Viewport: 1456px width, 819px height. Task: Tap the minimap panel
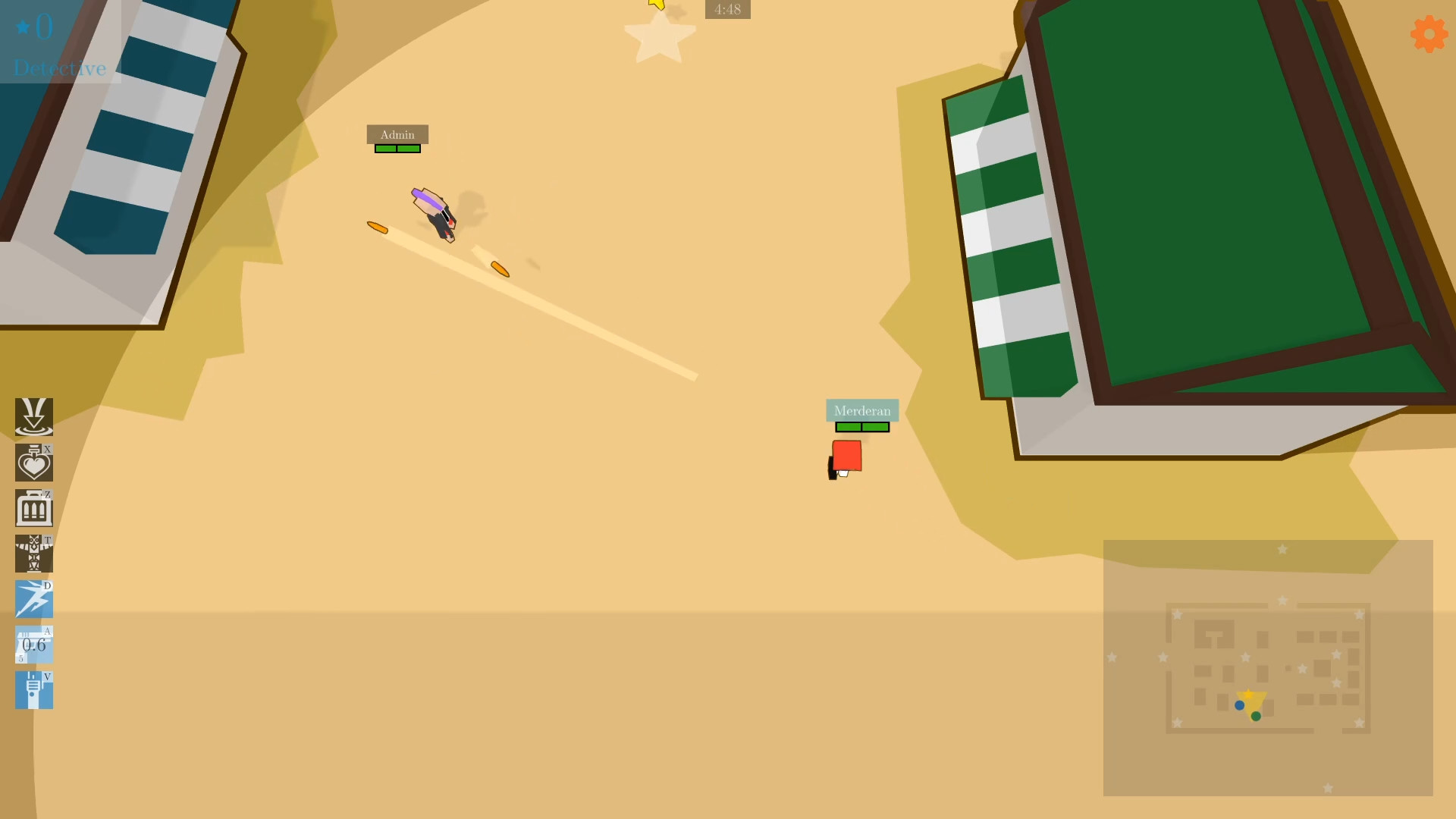(x=1267, y=667)
